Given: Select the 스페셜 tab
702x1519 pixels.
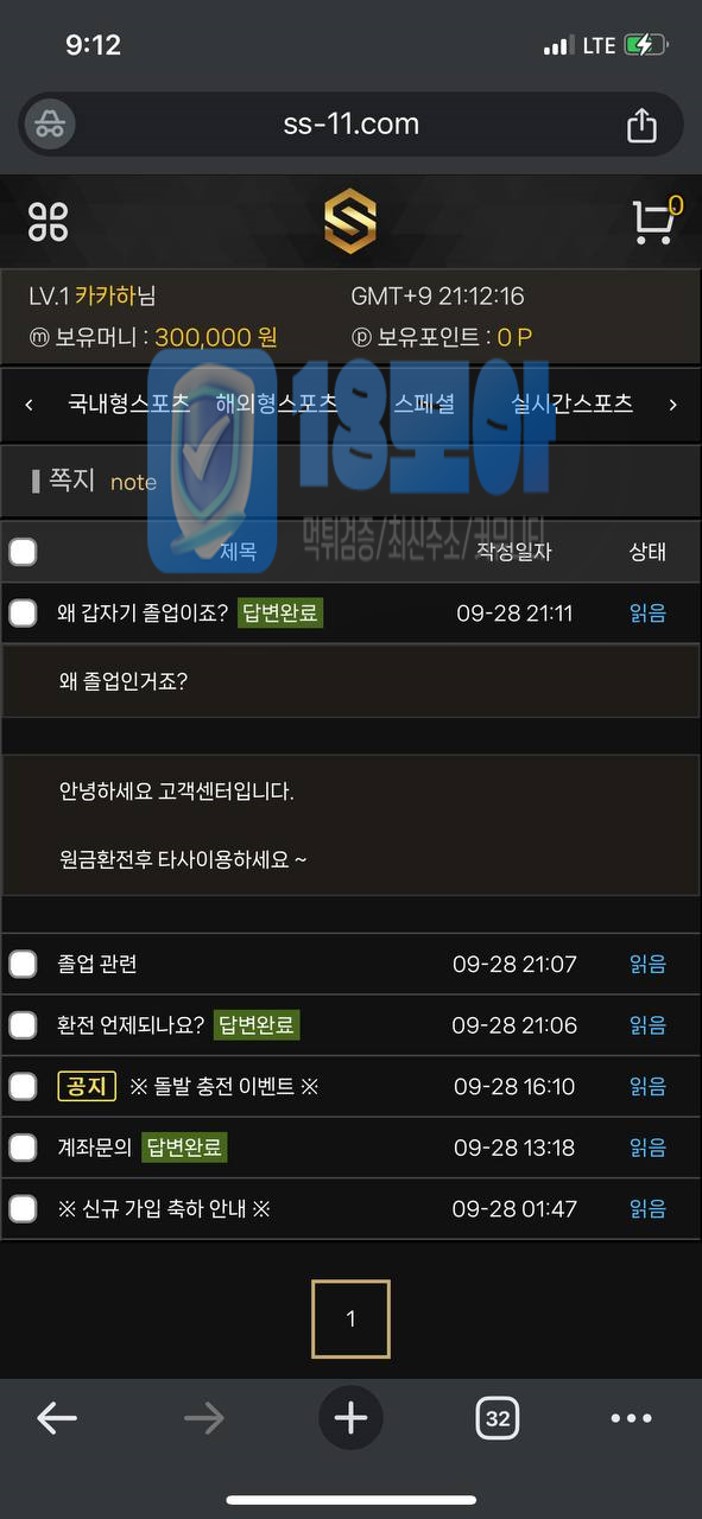Looking at the screenshot, I should click(x=424, y=404).
